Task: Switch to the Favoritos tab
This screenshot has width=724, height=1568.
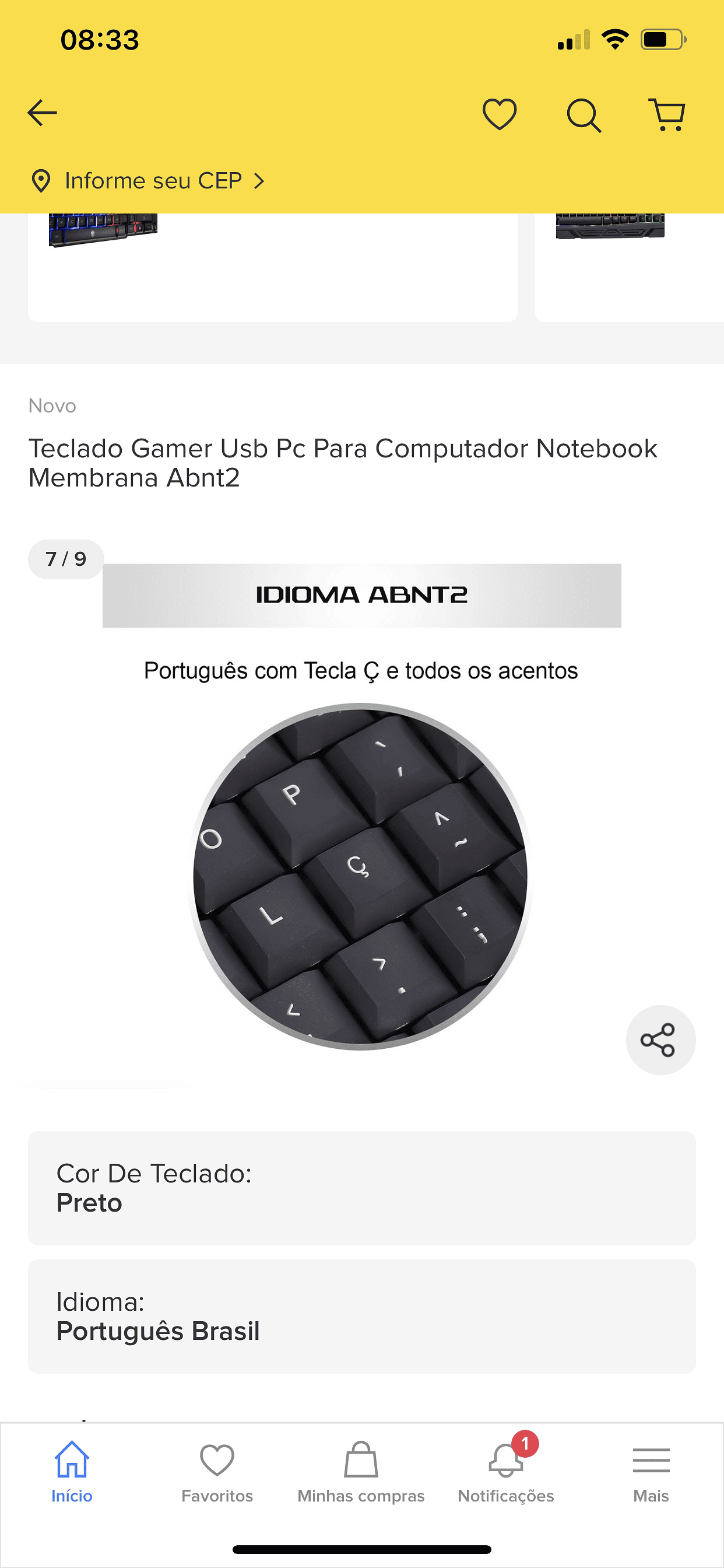Action: (217, 1471)
